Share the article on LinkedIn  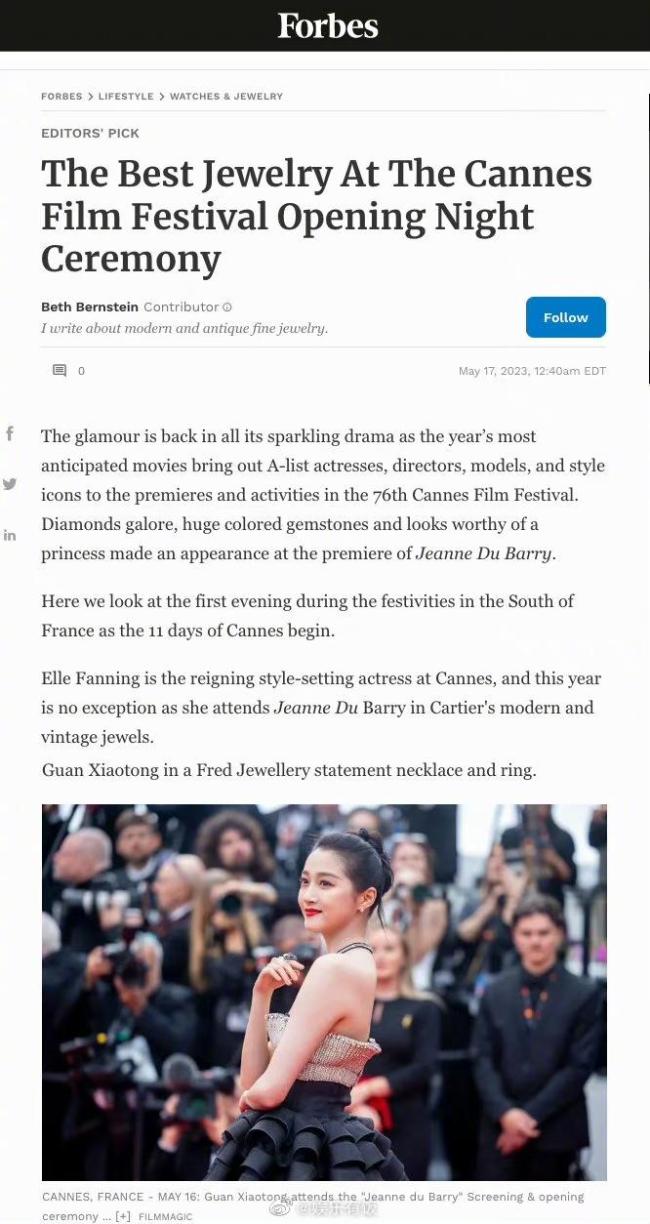pos(10,535)
